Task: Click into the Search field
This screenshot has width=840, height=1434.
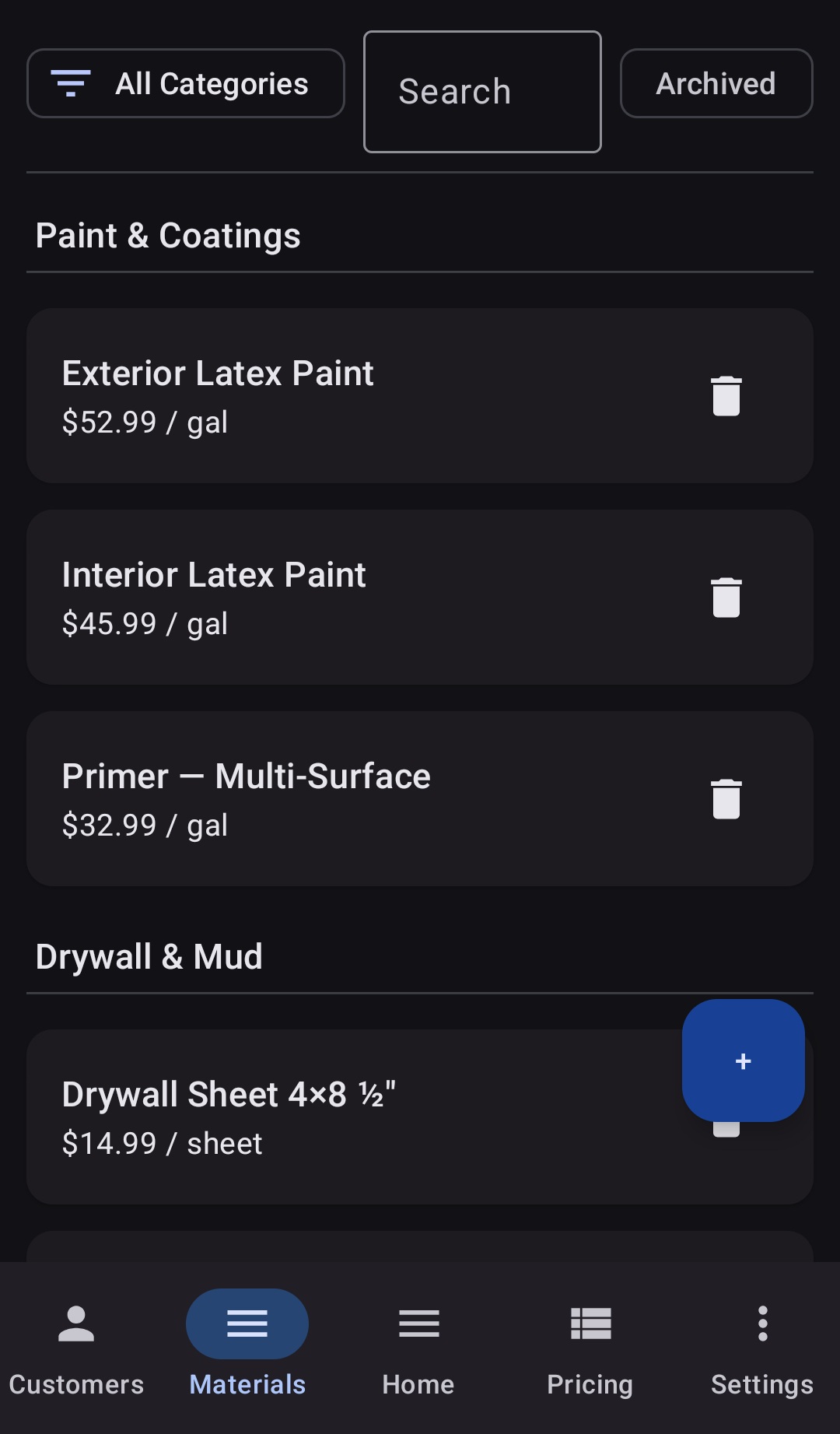Action: 481,91
